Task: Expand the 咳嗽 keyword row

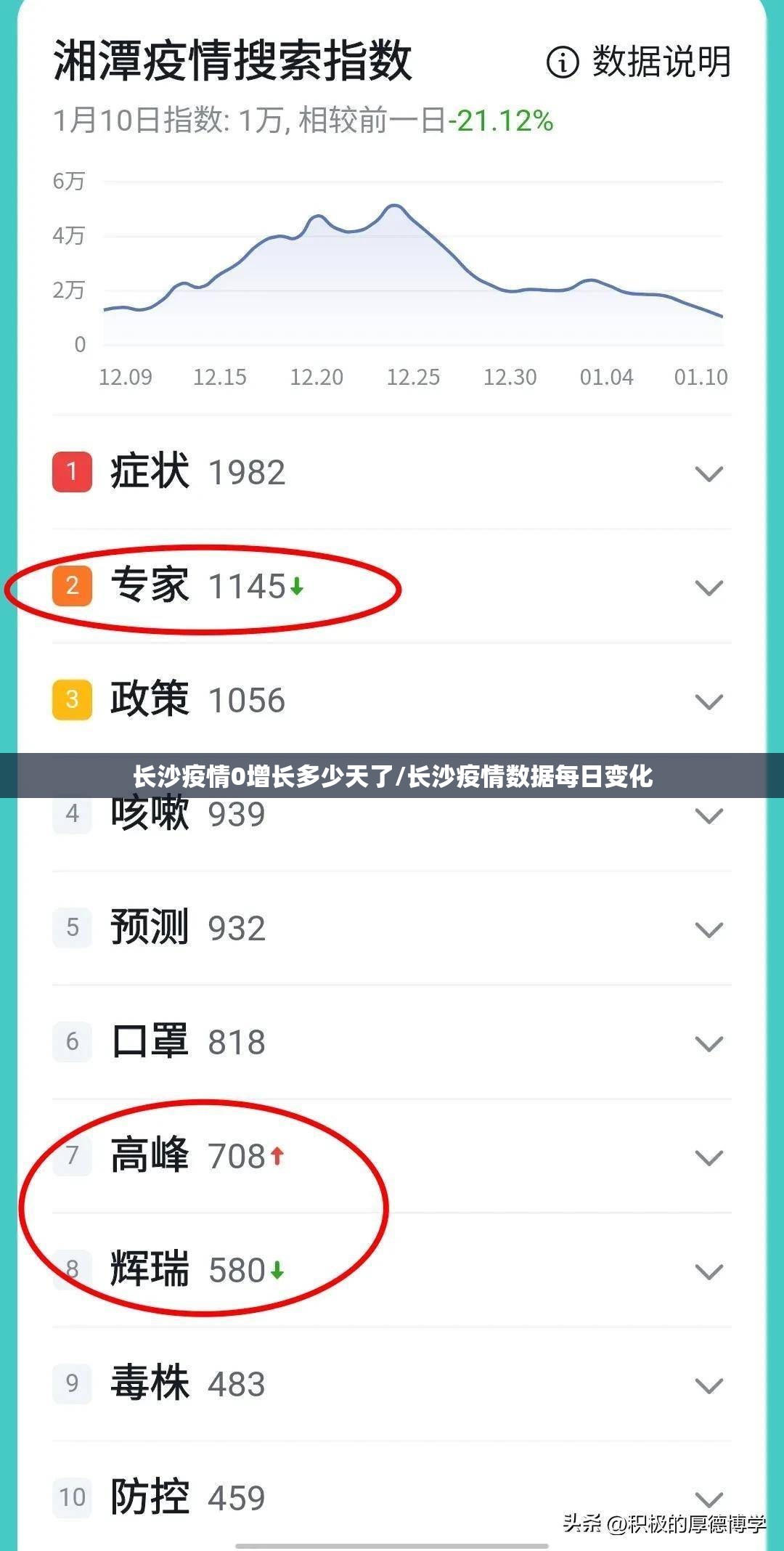Action: 709,816
